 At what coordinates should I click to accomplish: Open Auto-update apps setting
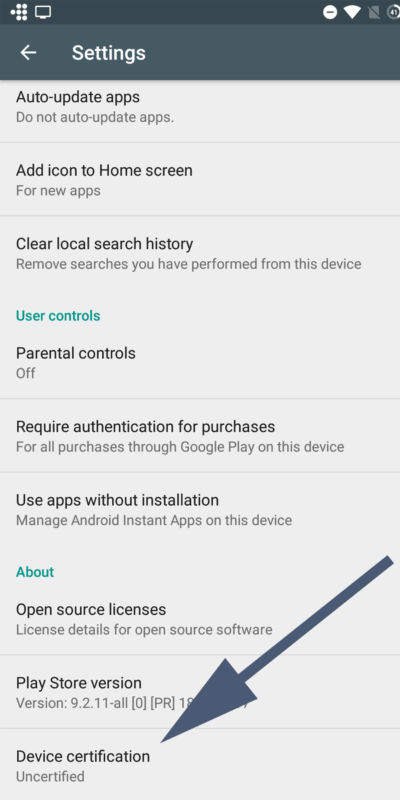[x=200, y=111]
